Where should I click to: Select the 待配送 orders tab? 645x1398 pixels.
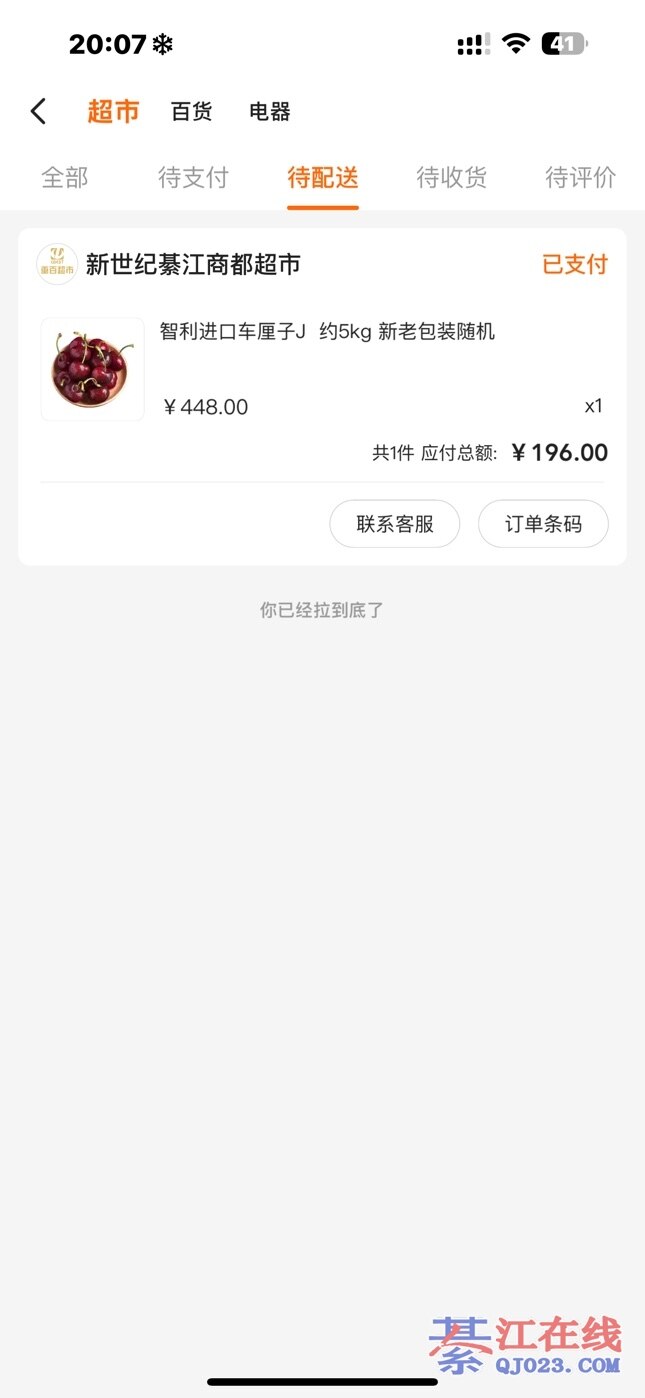(322, 178)
